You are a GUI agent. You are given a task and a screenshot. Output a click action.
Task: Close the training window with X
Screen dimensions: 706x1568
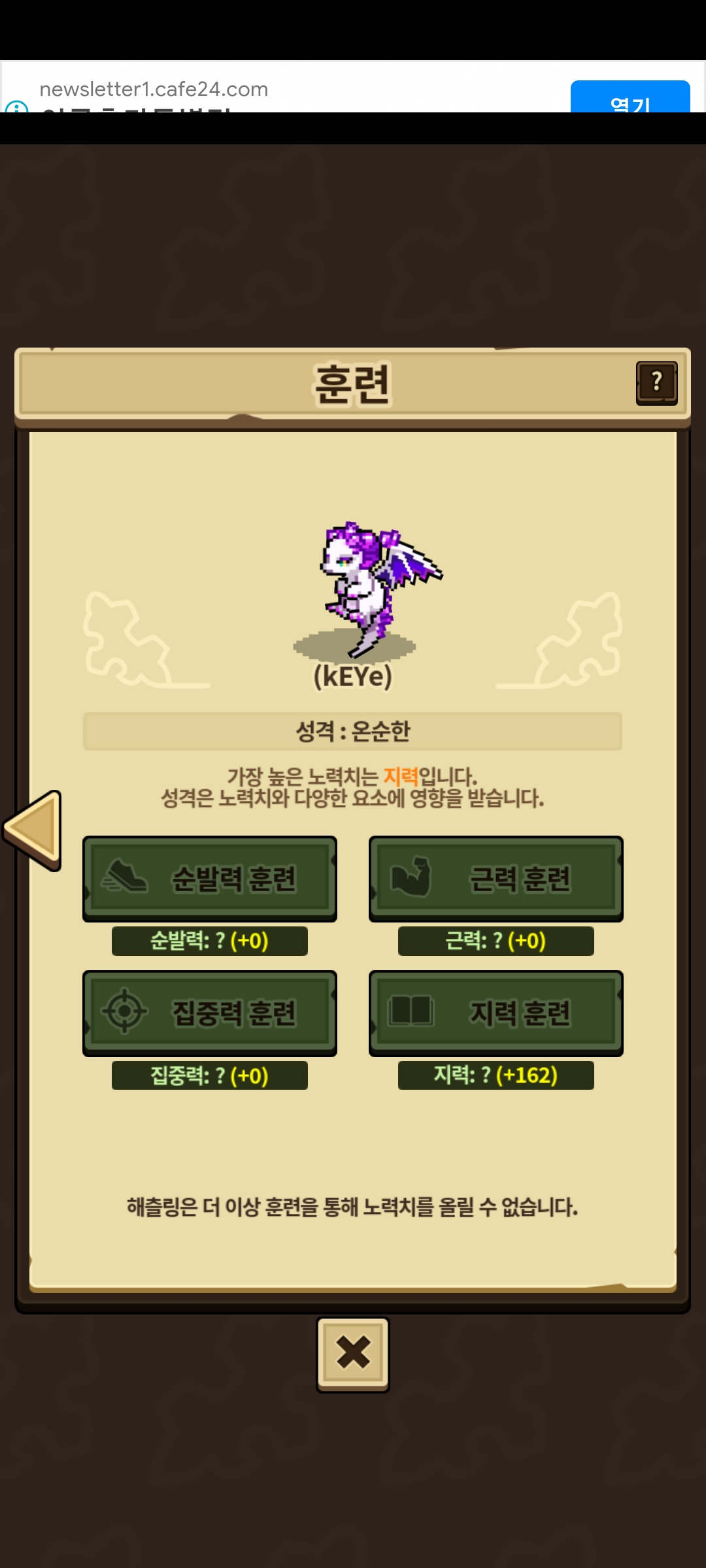point(353,1354)
